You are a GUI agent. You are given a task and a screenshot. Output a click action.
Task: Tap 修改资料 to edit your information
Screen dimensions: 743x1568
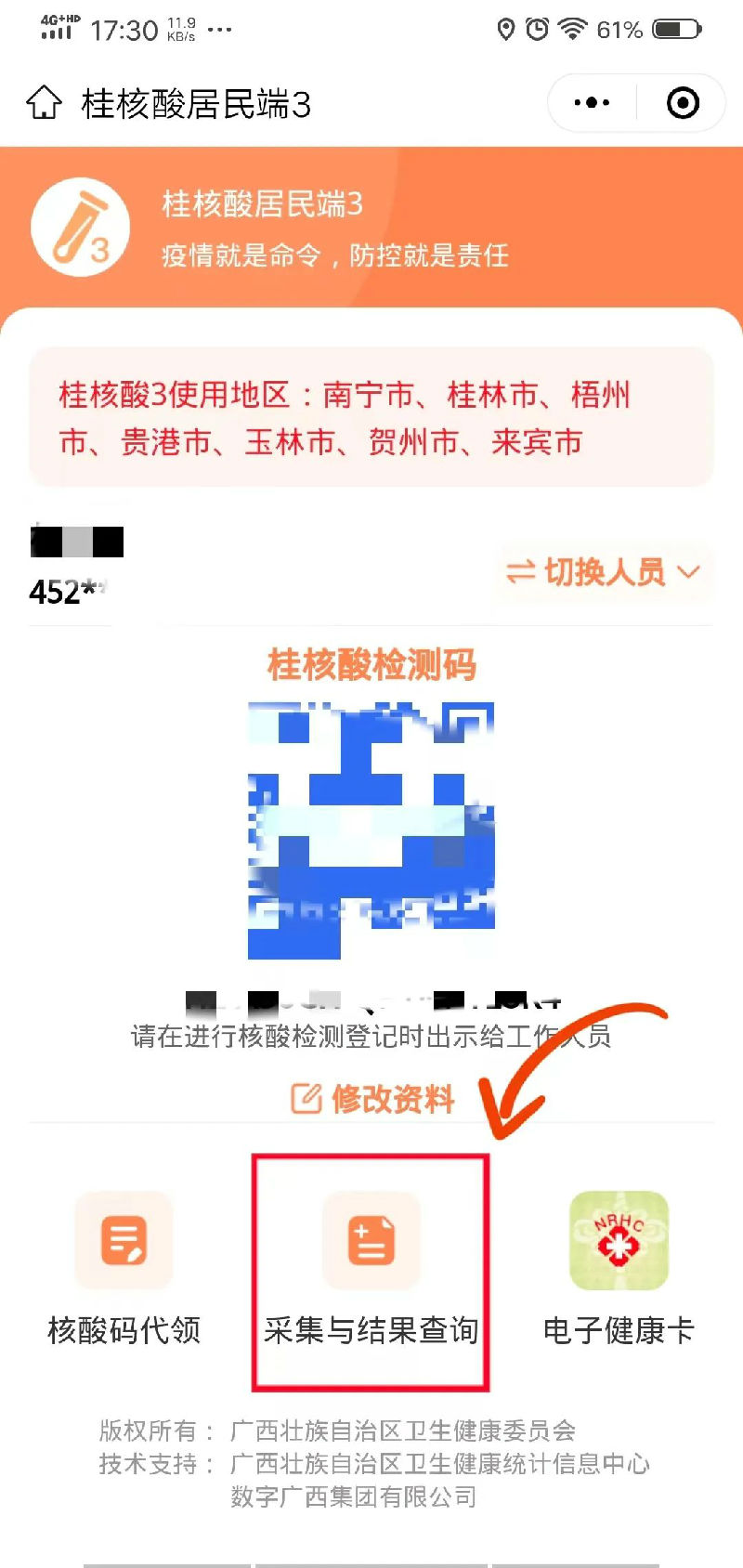click(373, 1099)
